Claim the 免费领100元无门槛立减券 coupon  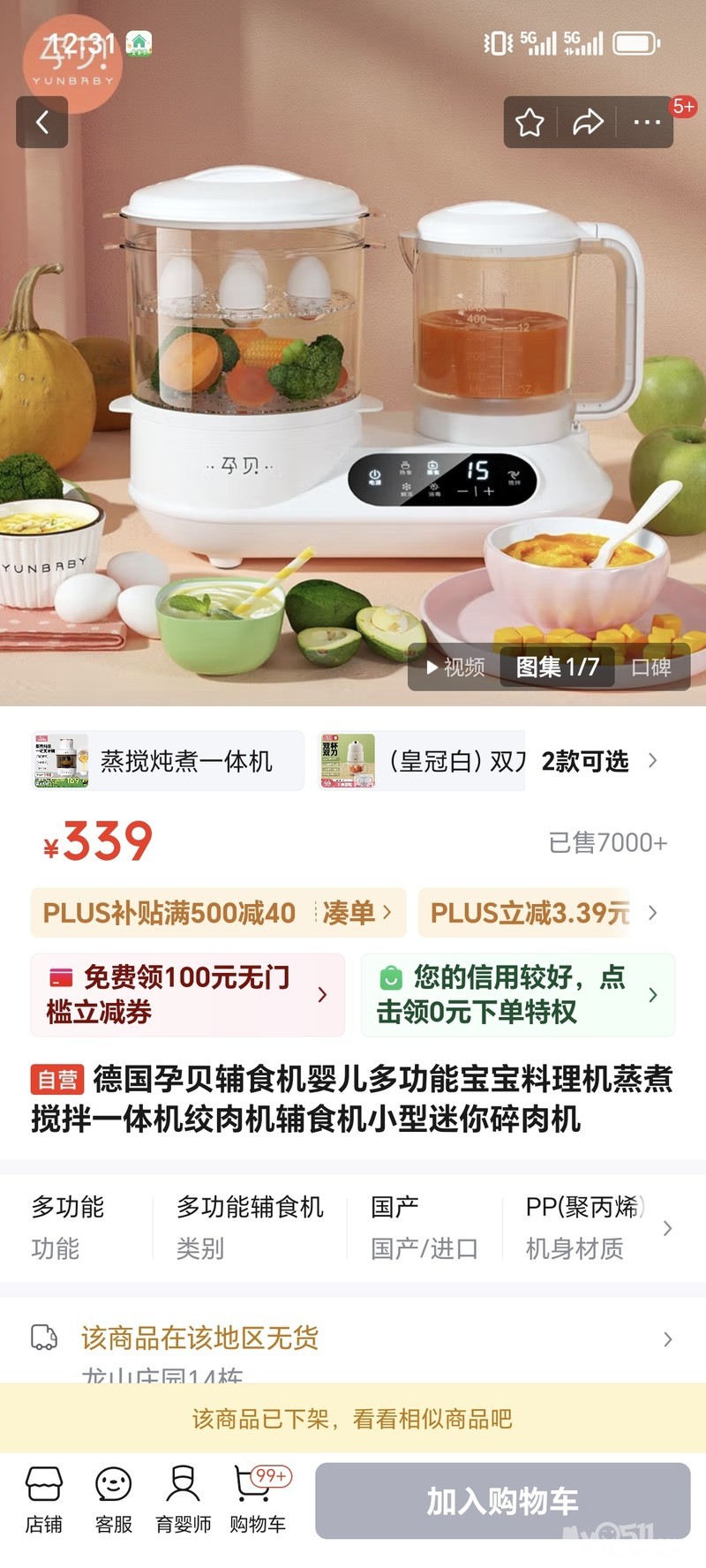point(187,995)
